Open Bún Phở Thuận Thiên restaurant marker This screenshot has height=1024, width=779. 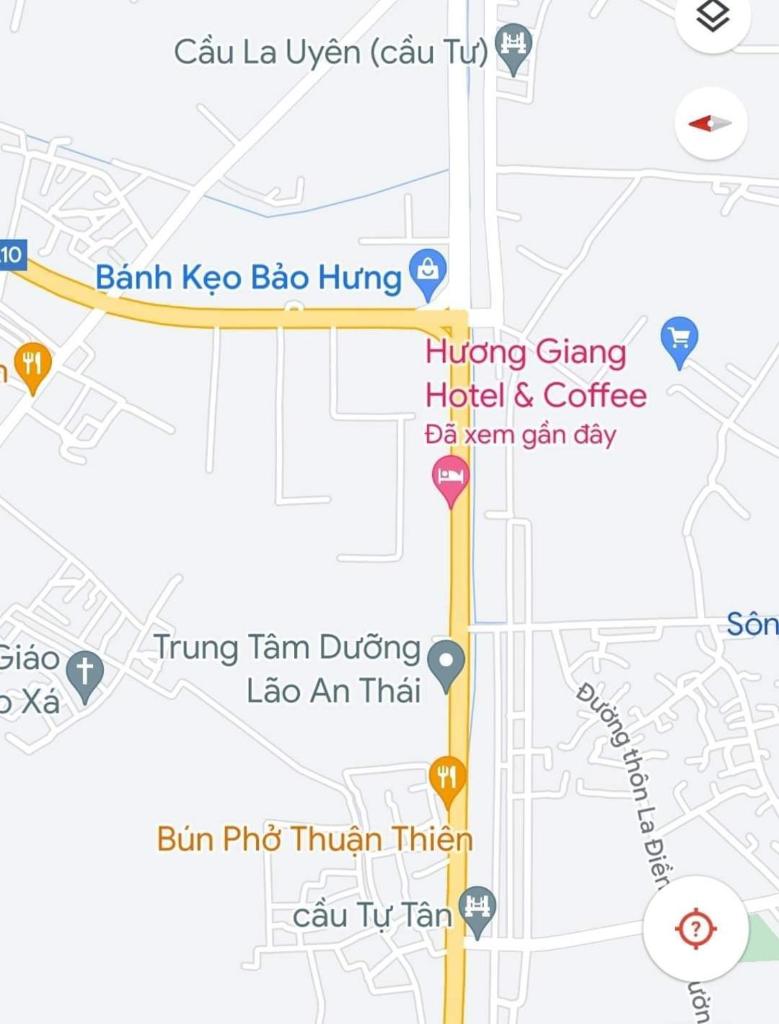point(447,778)
